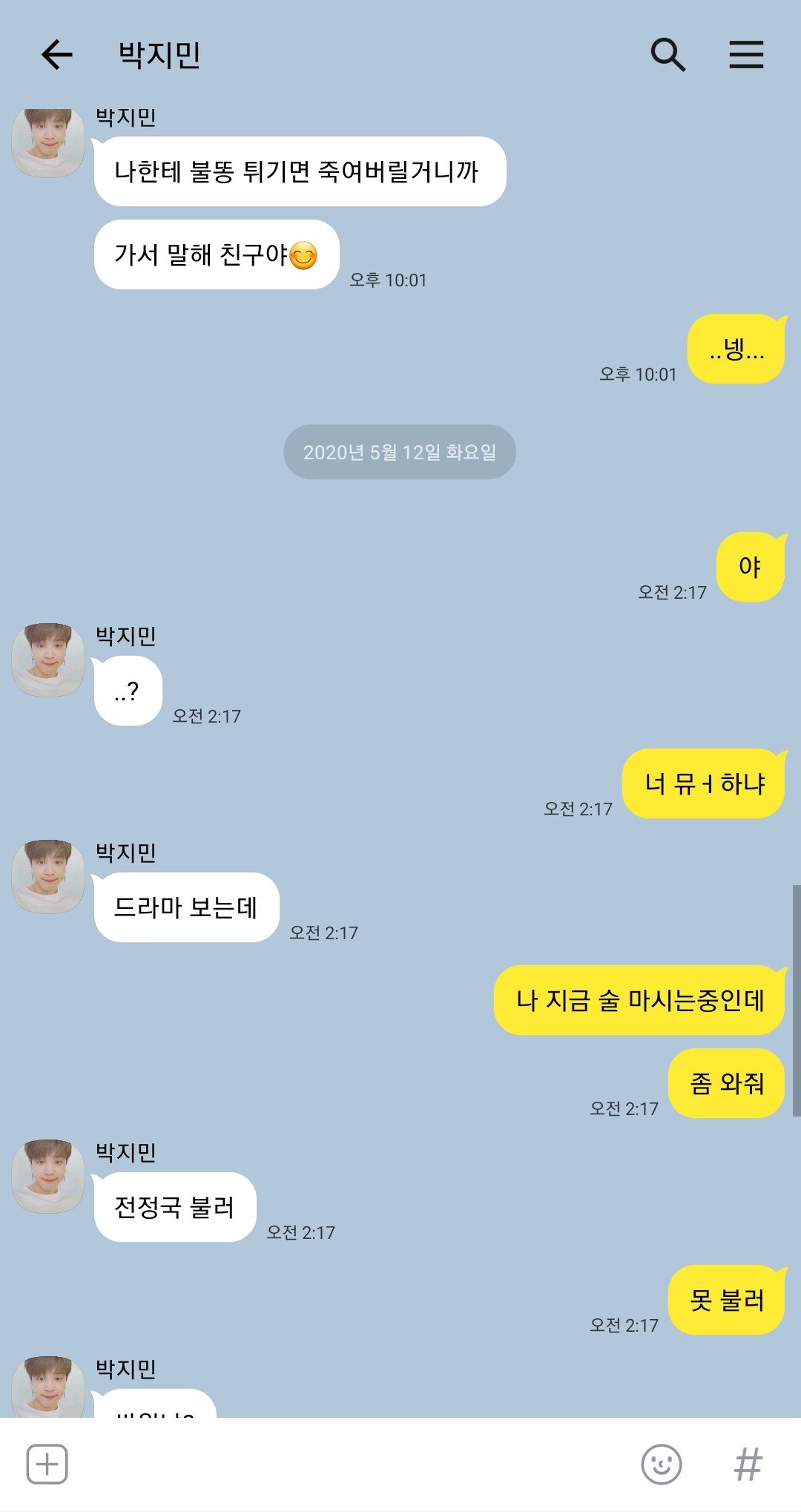Go back from the 박지민 chat
This screenshot has height=1512, width=801.
click(x=57, y=55)
